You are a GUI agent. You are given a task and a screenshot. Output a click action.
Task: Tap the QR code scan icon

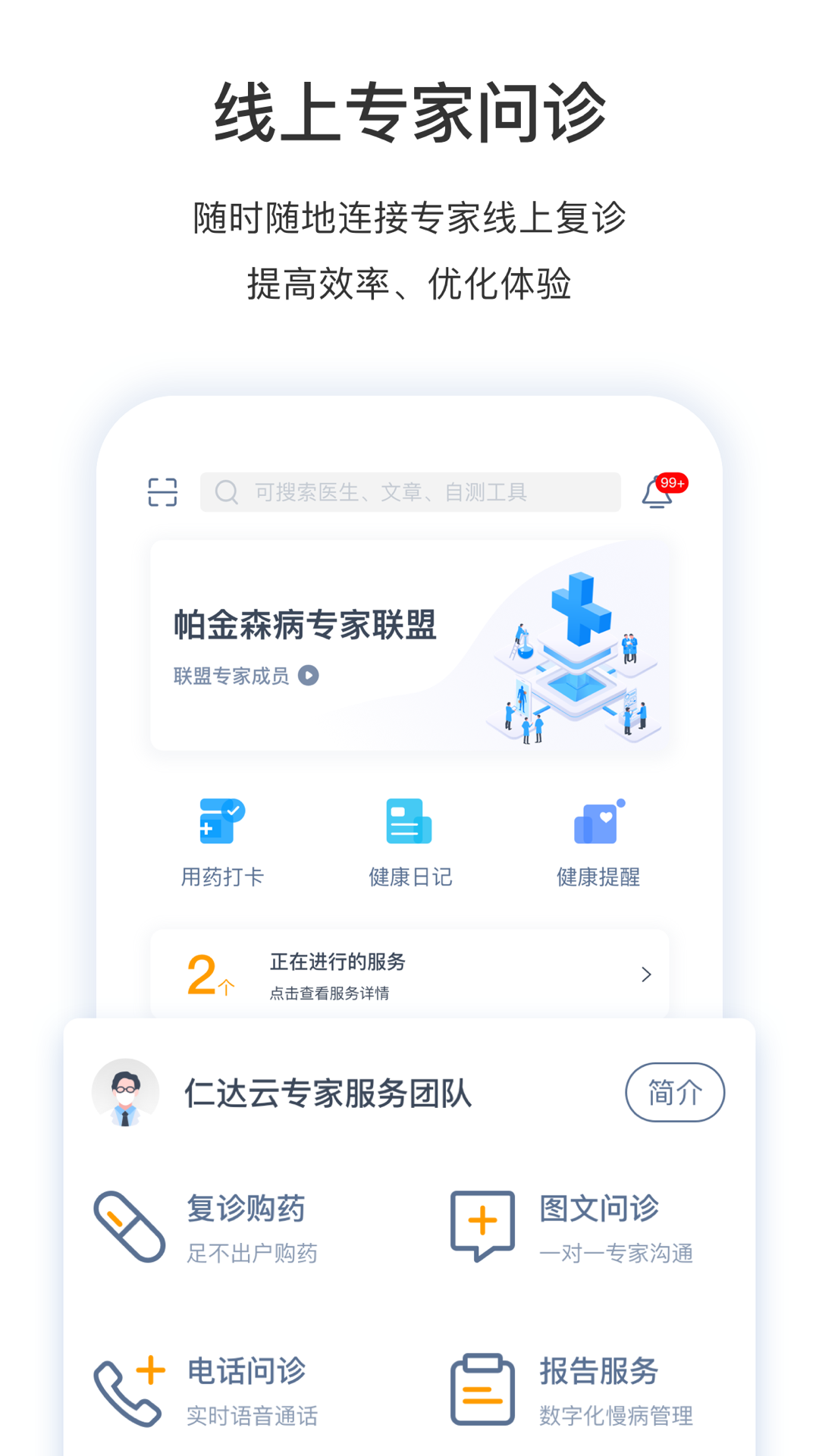[162, 491]
